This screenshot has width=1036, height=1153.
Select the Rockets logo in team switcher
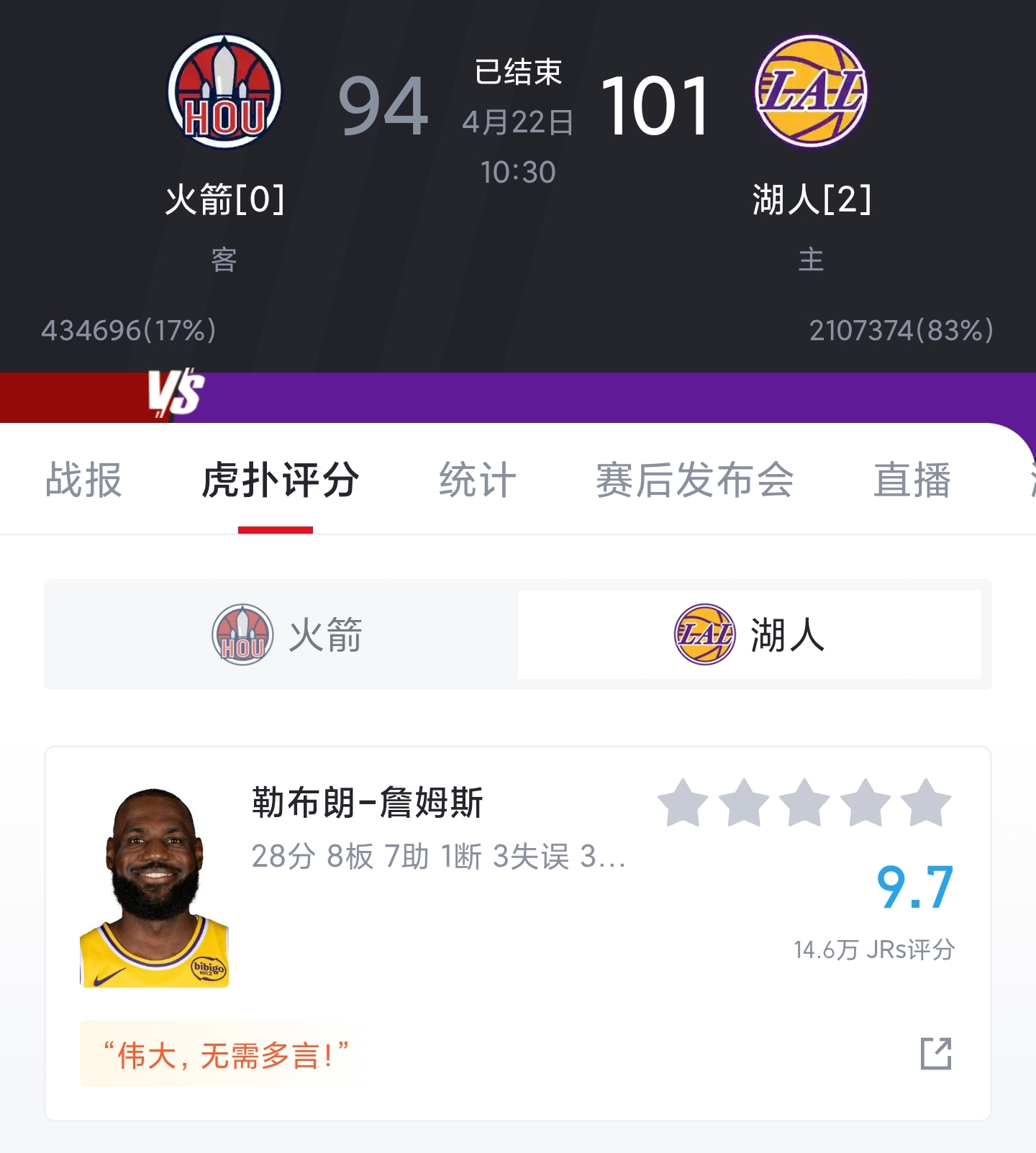point(244,634)
